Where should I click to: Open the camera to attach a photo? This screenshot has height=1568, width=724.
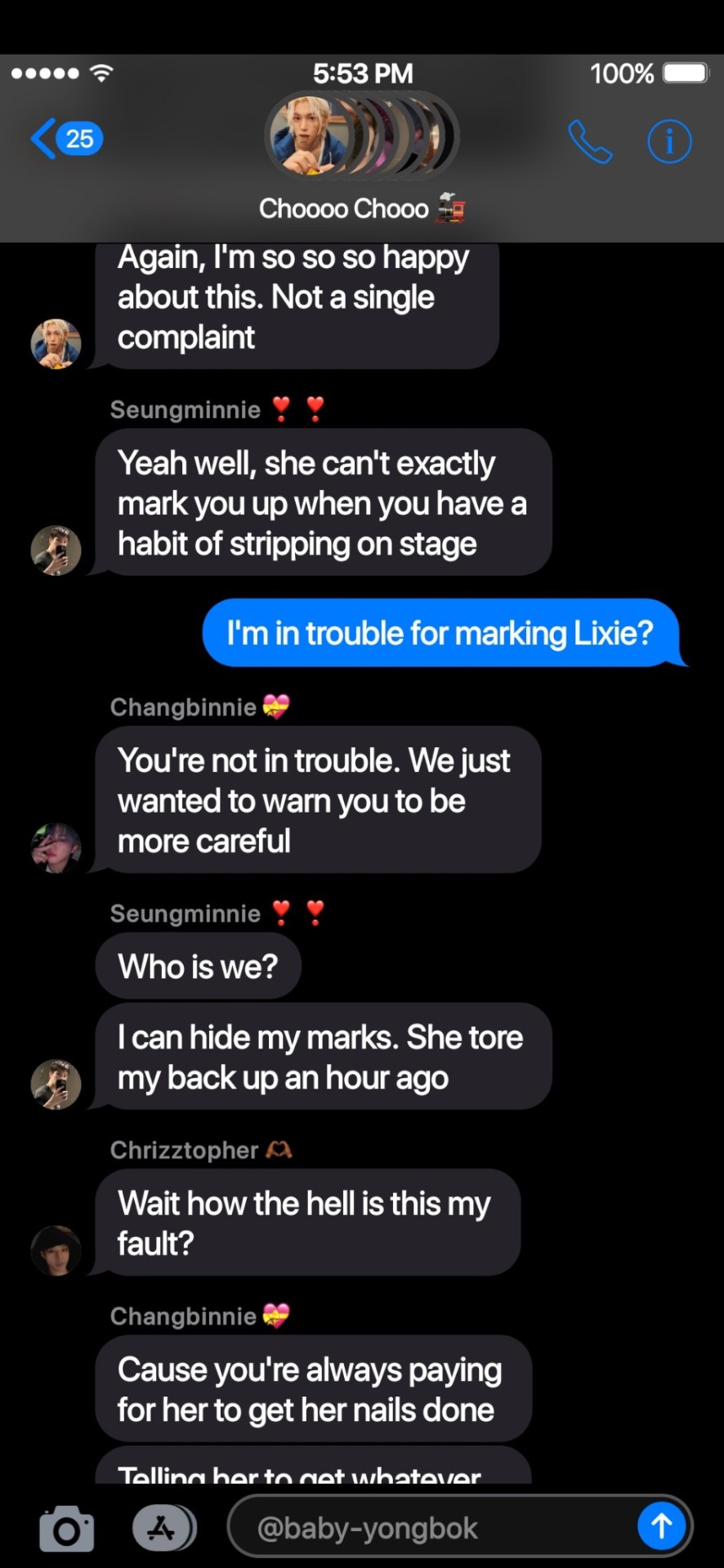(66, 1528)
